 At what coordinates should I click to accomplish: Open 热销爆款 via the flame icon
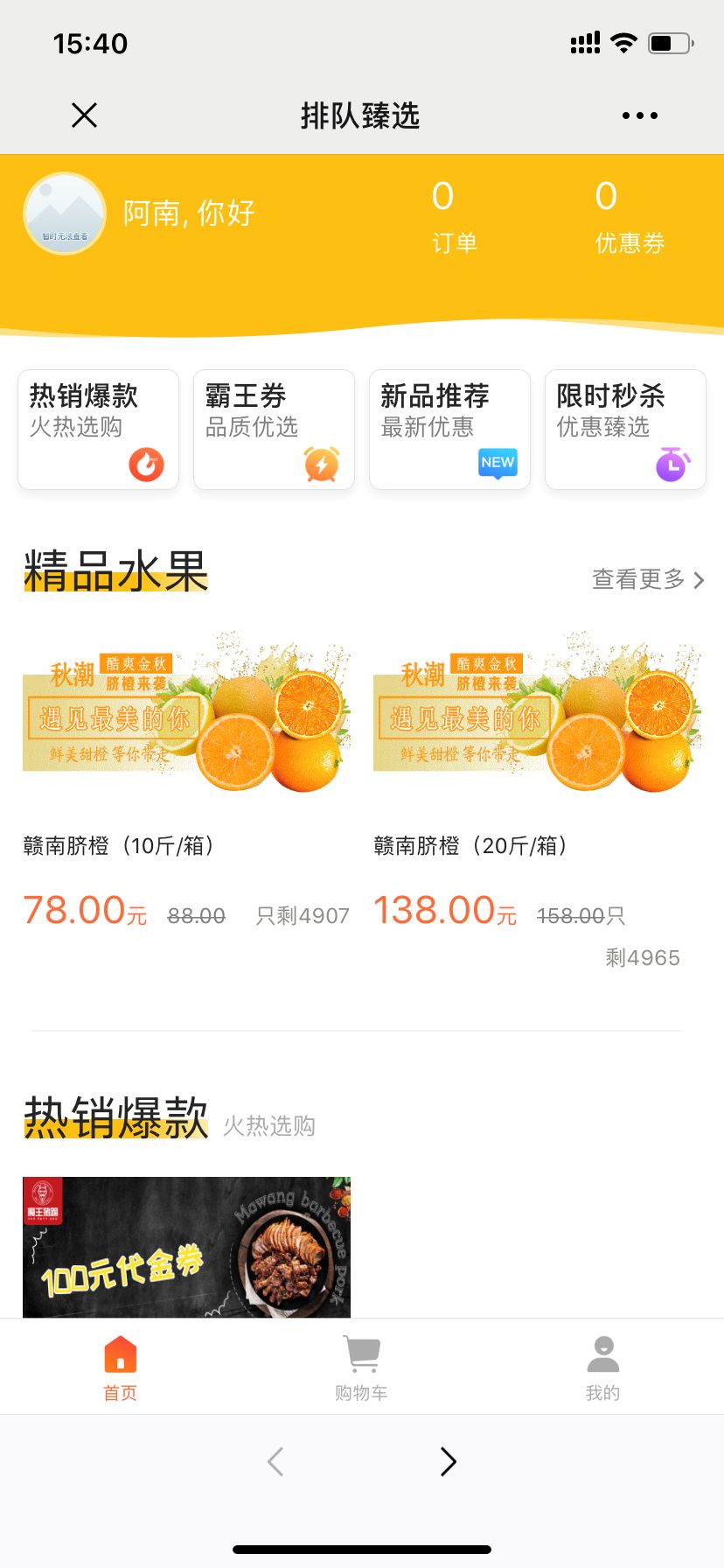click(x=146, y=465)
